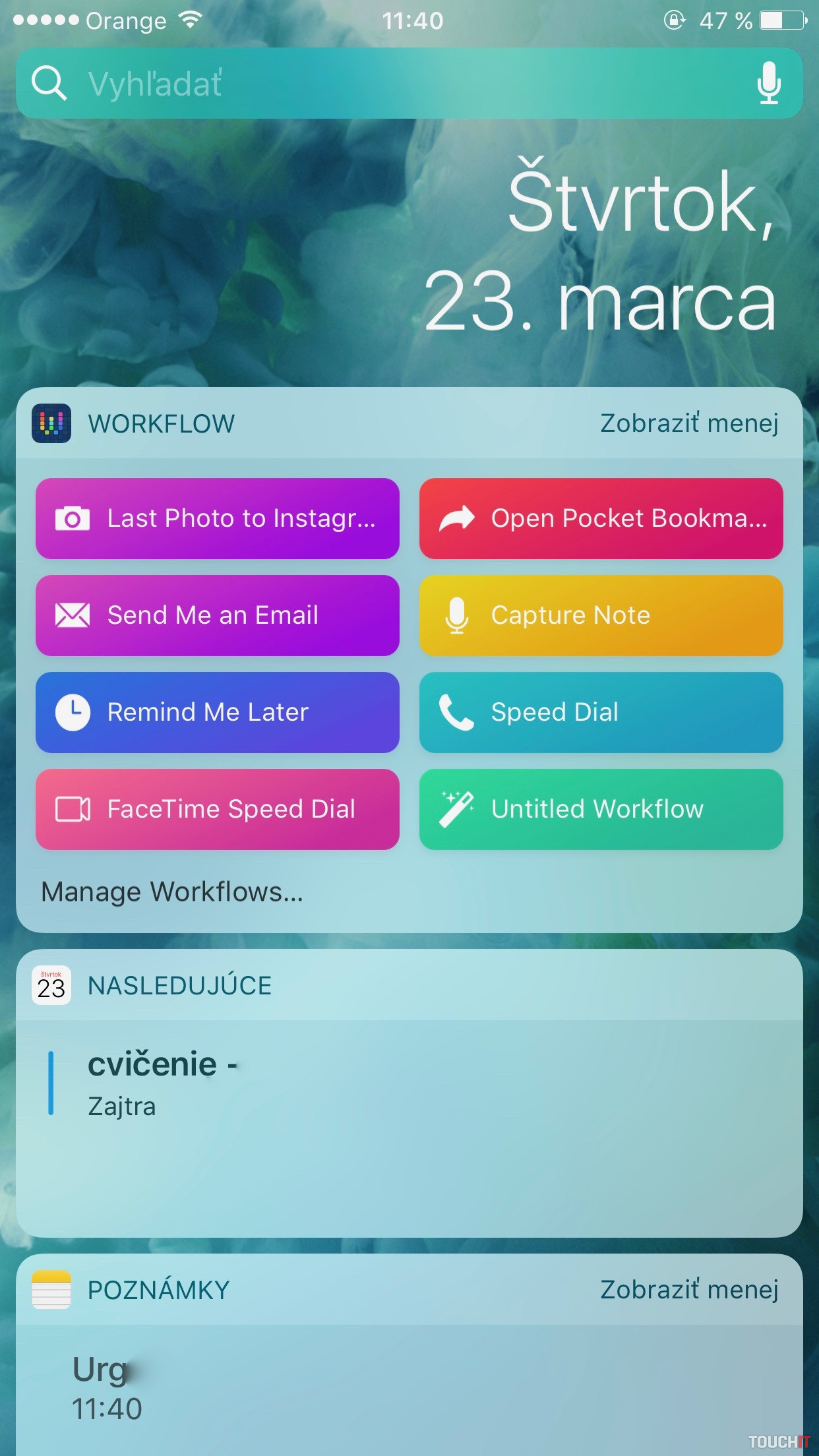
Task: Start voice dictation with the microphone icon
Action: (x=768, y=84)
